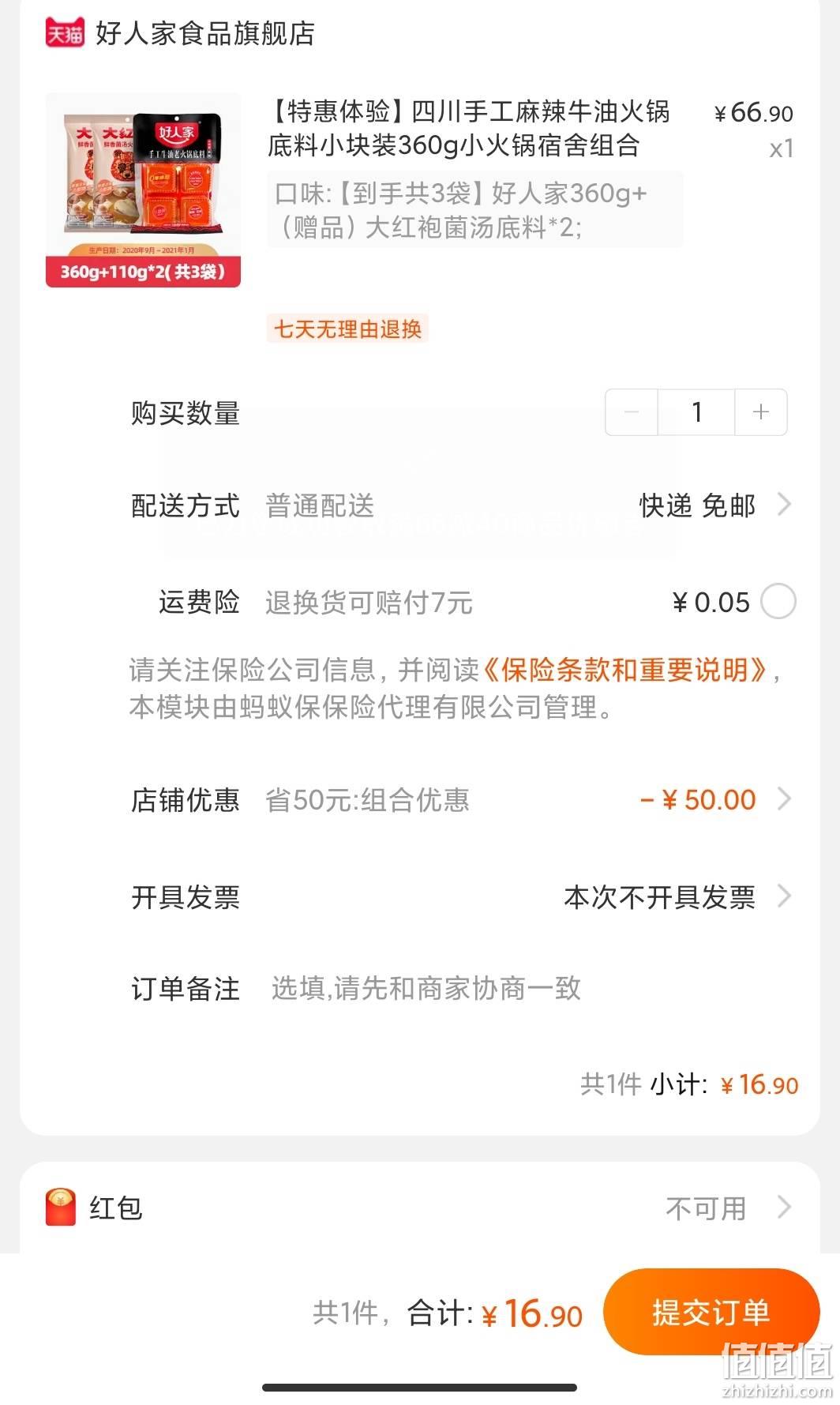
Task: Open the 好人家食品旗舰店 store page
Action: click(205, 33)
